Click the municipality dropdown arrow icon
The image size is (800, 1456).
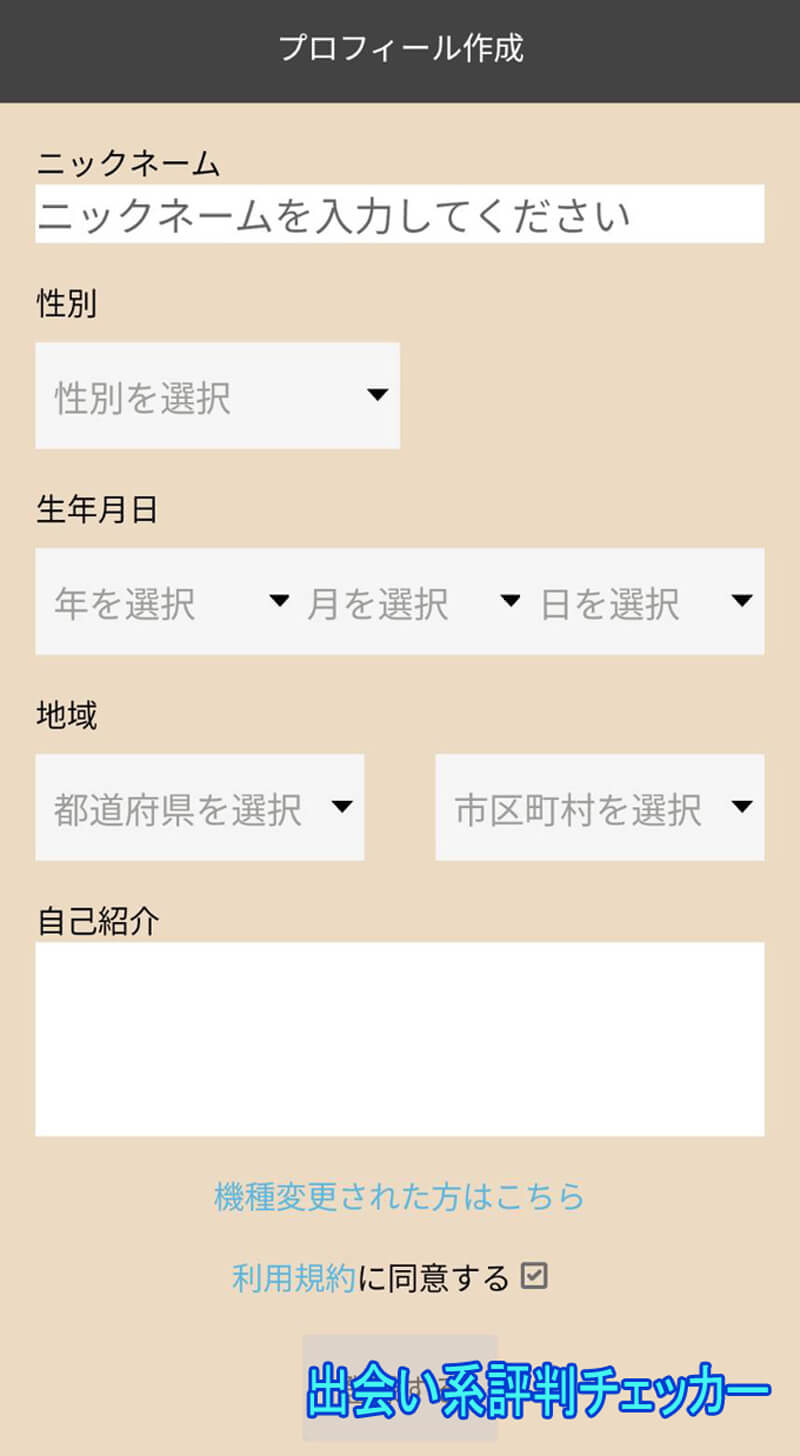pos(744,806)
